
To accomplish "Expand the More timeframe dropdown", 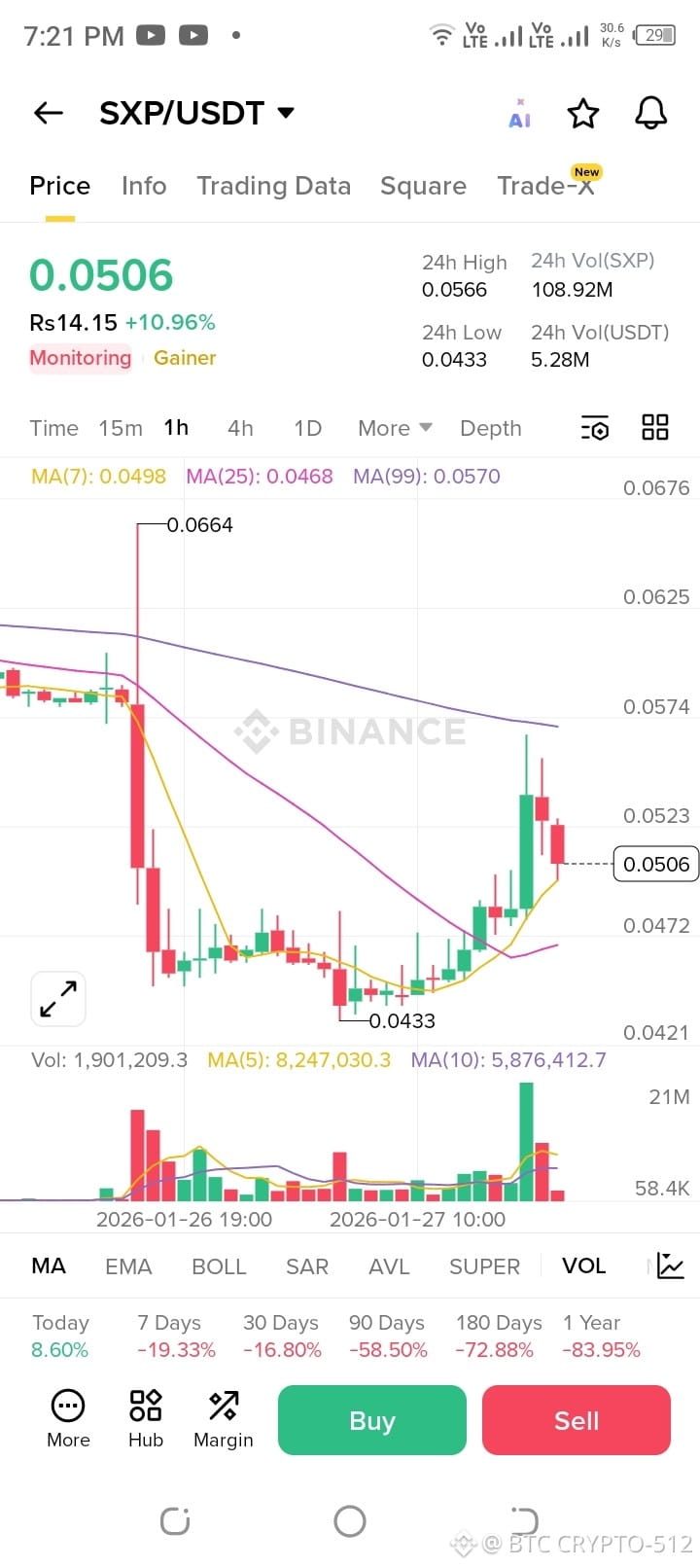I will (393, 428).
